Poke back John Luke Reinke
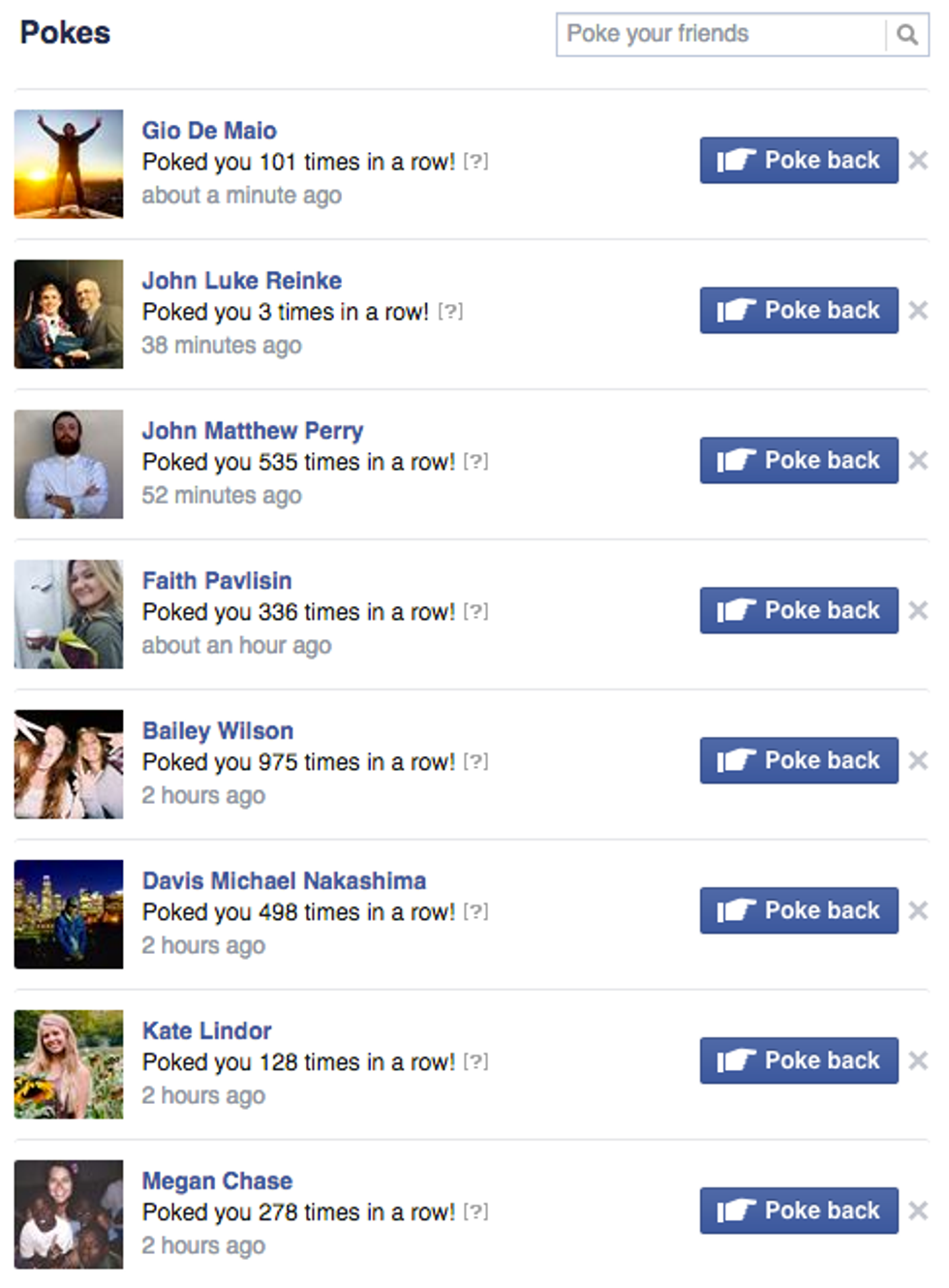The width and height of the screenshot is (949, 1288). point(799,311)
